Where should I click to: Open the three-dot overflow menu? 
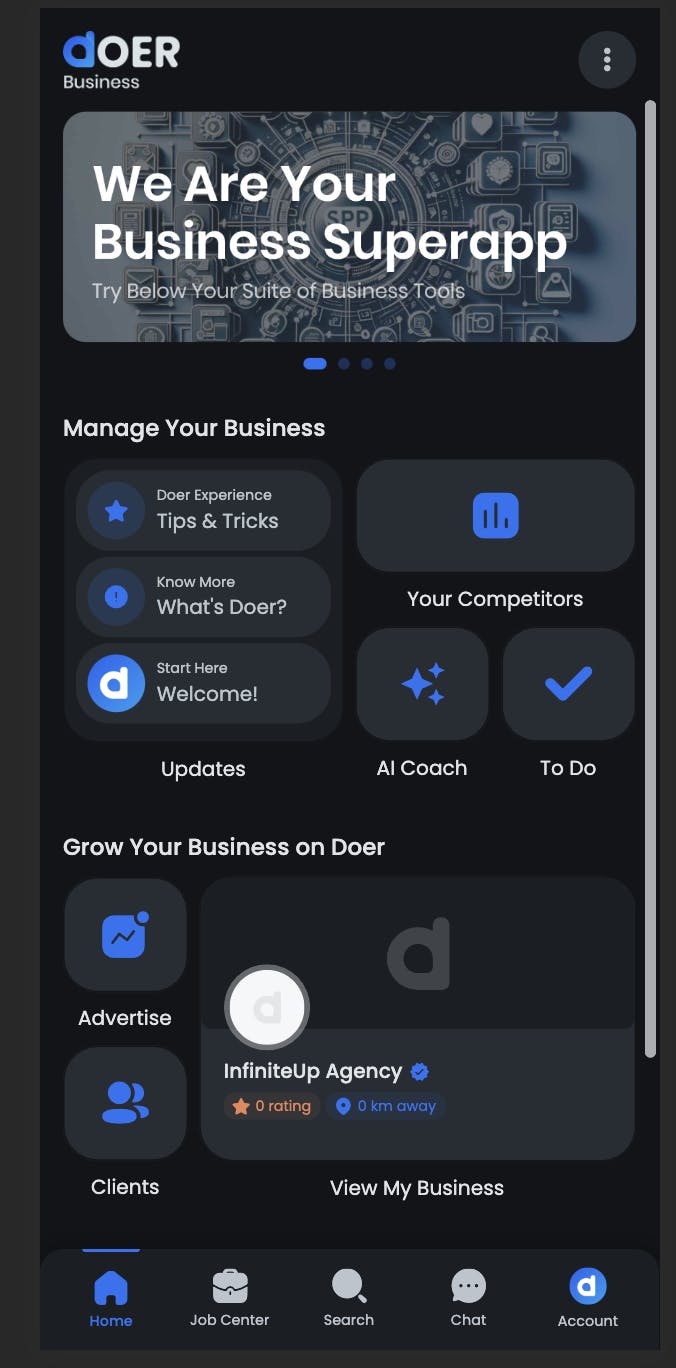[x=607, y=60]
